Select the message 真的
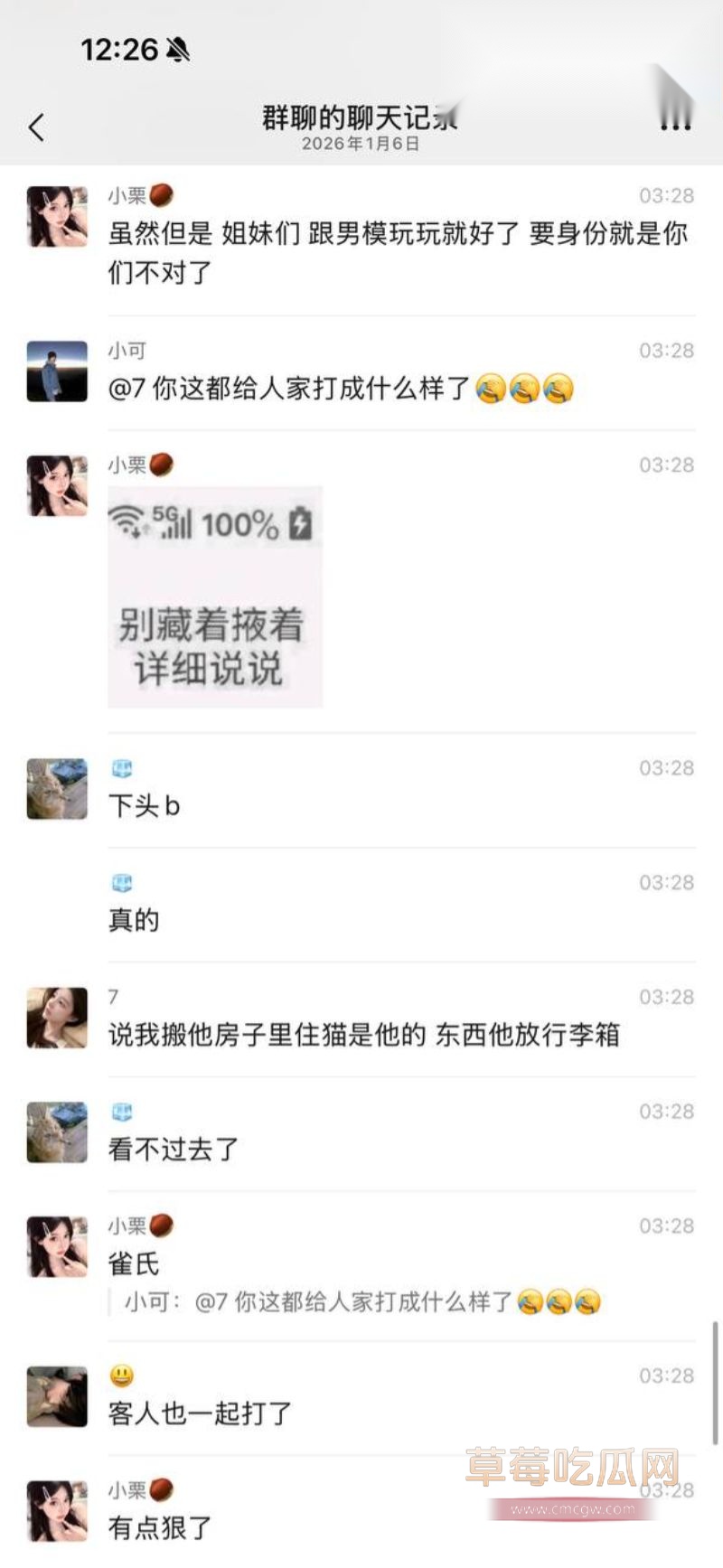Screen dimensions: 723x1568 click(133, 921)
